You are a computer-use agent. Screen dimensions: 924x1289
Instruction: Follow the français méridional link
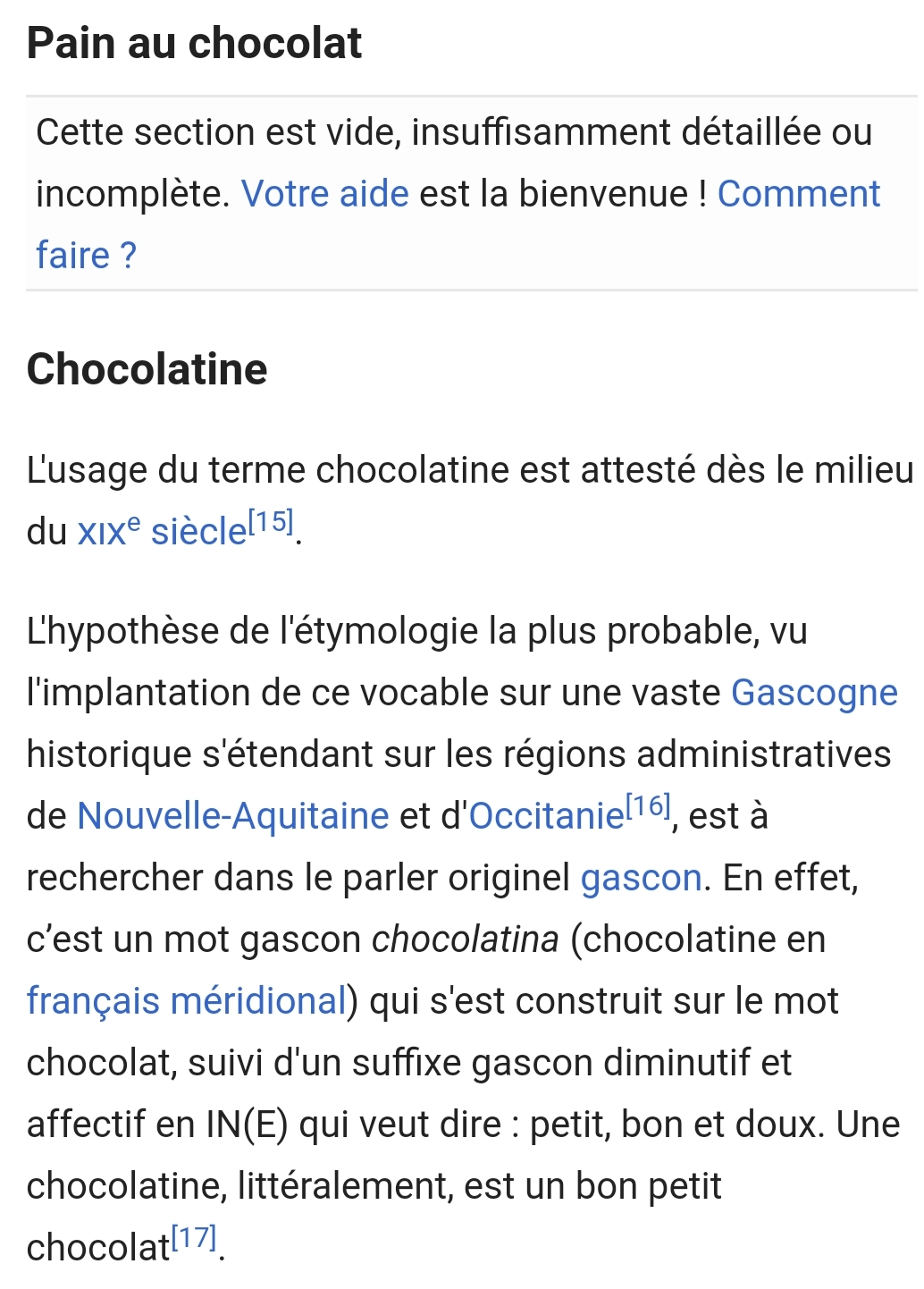(x=186, y=1001)
